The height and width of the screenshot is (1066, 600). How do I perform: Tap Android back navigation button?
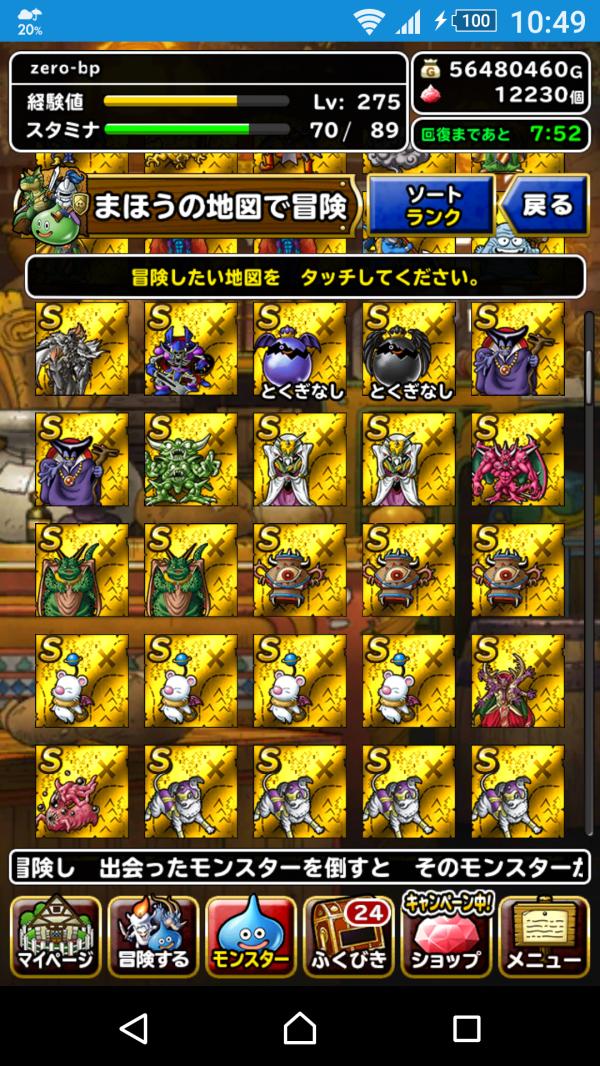(133, 1027)
